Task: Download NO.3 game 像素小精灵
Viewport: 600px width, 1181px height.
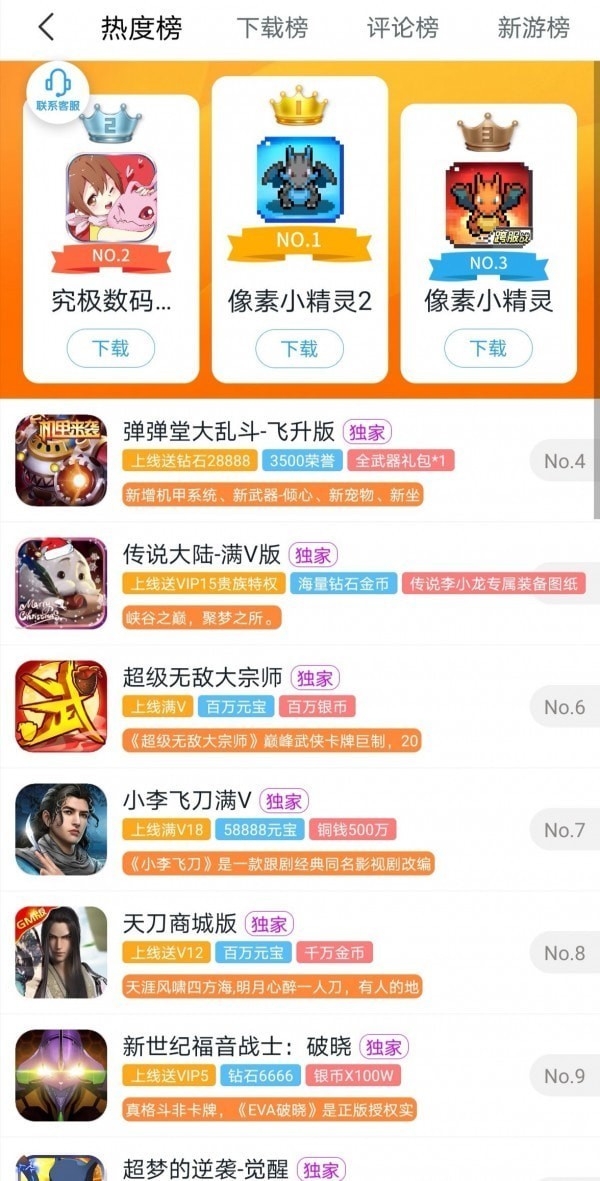Action: (488, 348)
